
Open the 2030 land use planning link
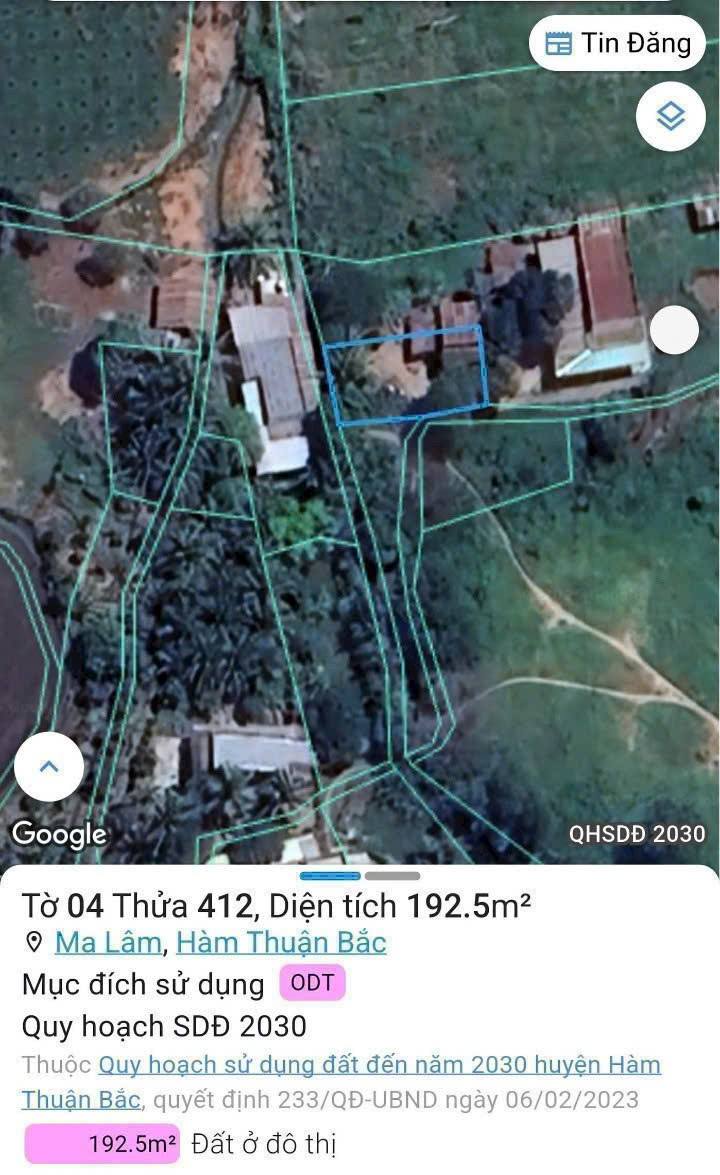(379, 1064)
